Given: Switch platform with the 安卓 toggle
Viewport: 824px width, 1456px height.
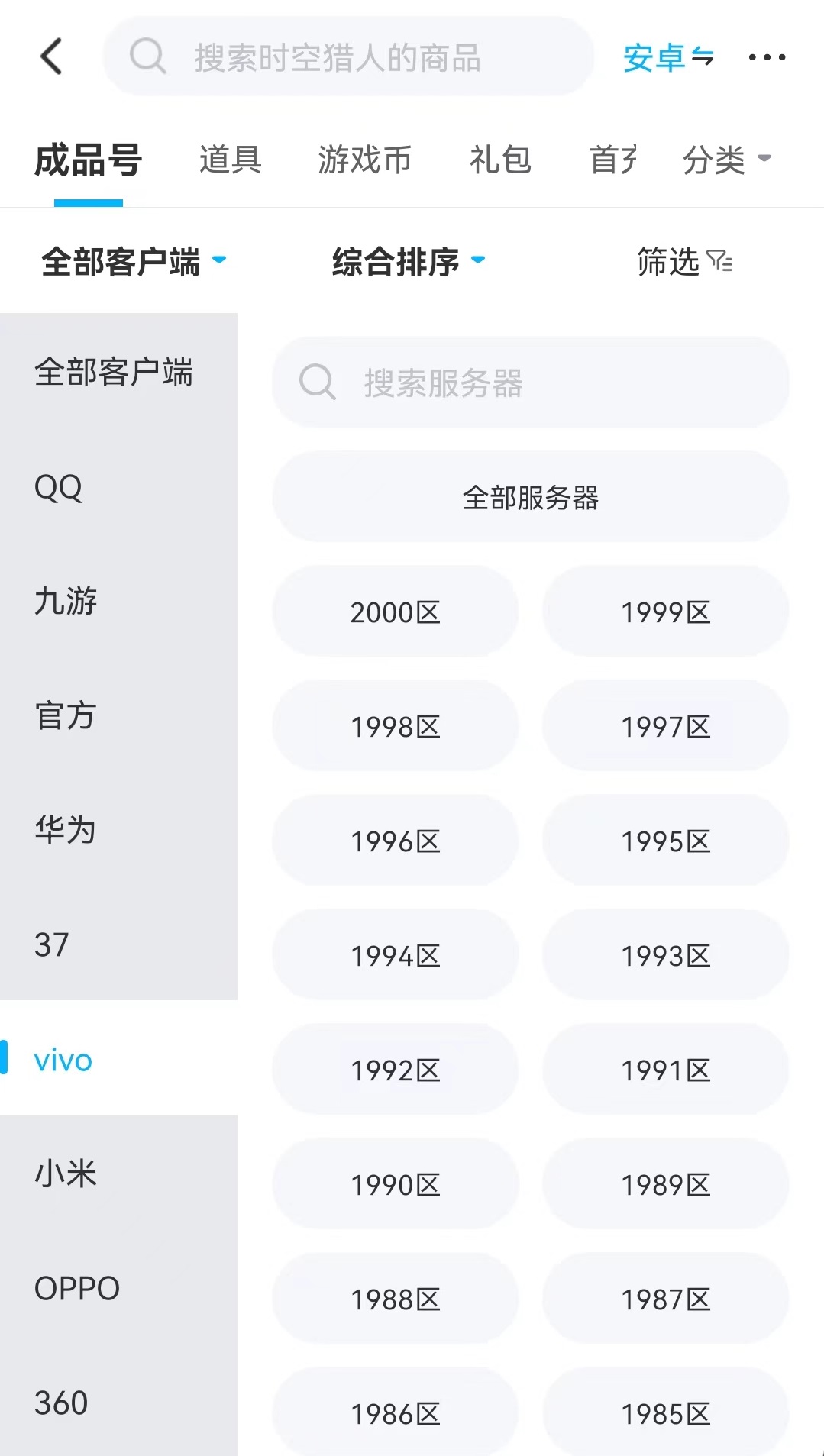Looking at the screenshot, I should (x=668, y=57).
